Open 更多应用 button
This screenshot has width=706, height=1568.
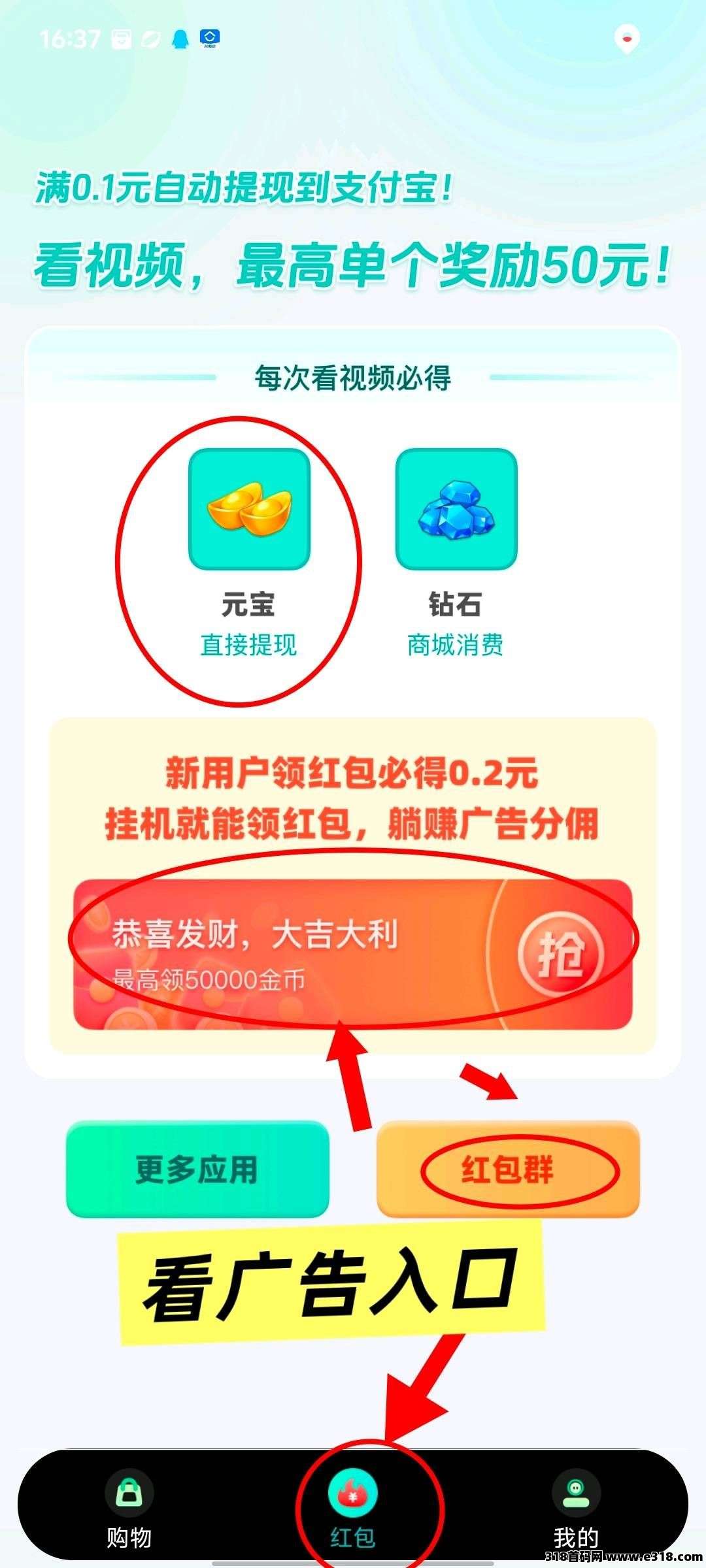pyautogui.click(x=197, y=1169)
